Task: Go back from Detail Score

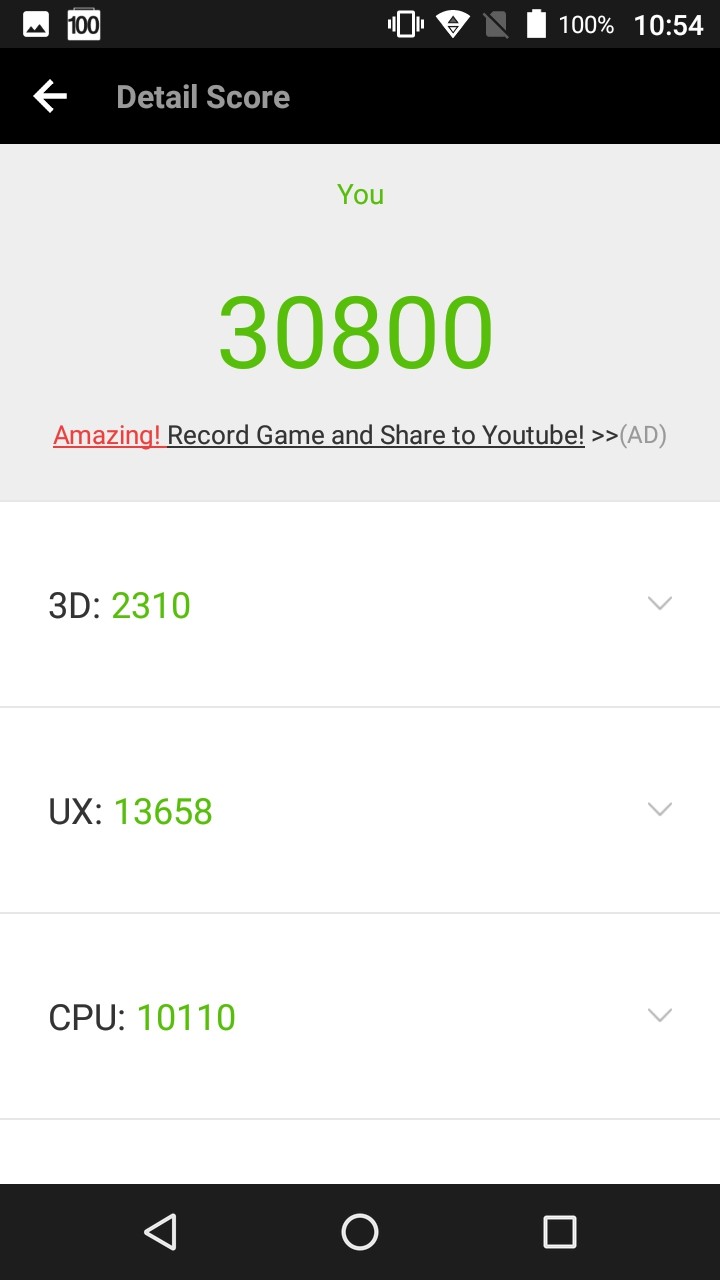Action: pyautogui.click(x=50, y=97)
